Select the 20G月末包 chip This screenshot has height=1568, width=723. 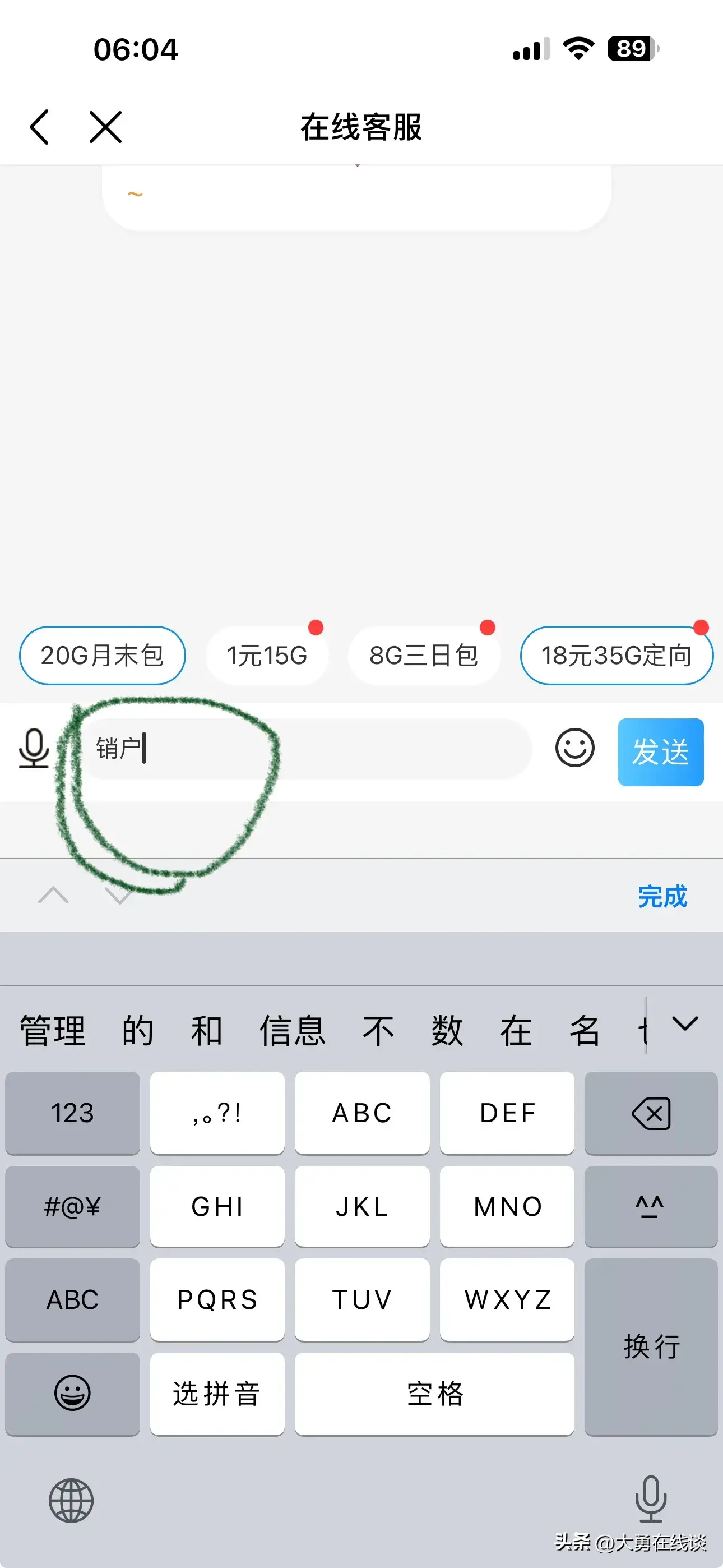tap(102, 656)
